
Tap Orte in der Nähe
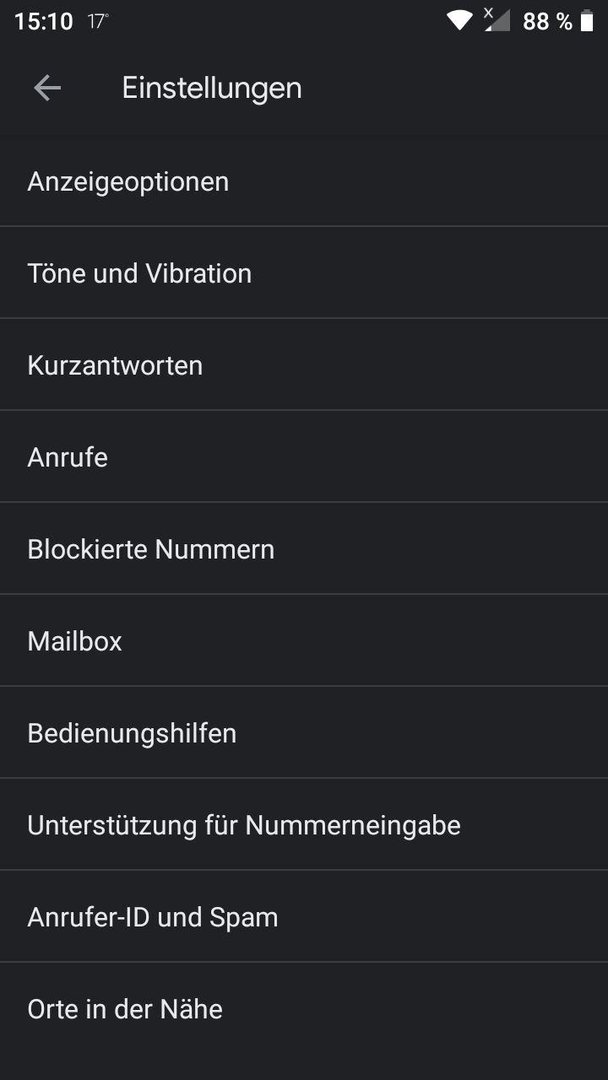click(304, 1008)
